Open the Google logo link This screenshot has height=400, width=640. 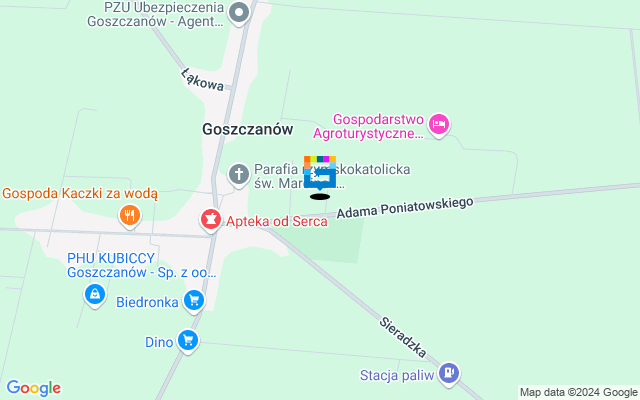tap(33, 388)
